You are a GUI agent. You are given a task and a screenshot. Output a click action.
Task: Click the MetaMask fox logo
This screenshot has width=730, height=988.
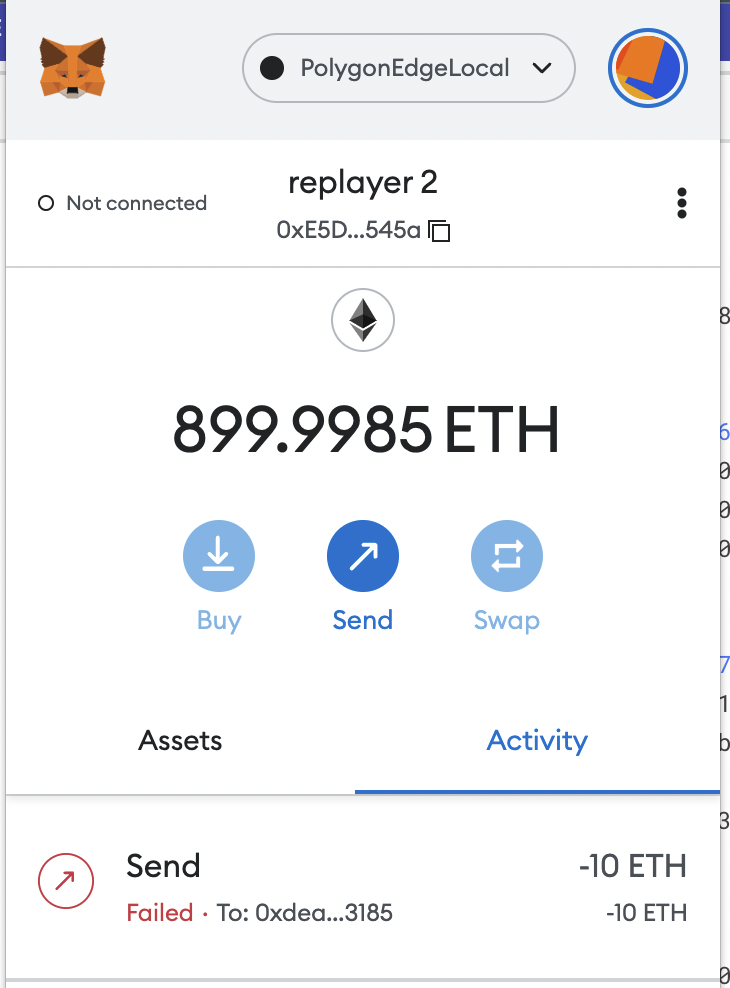coord(70,67)
